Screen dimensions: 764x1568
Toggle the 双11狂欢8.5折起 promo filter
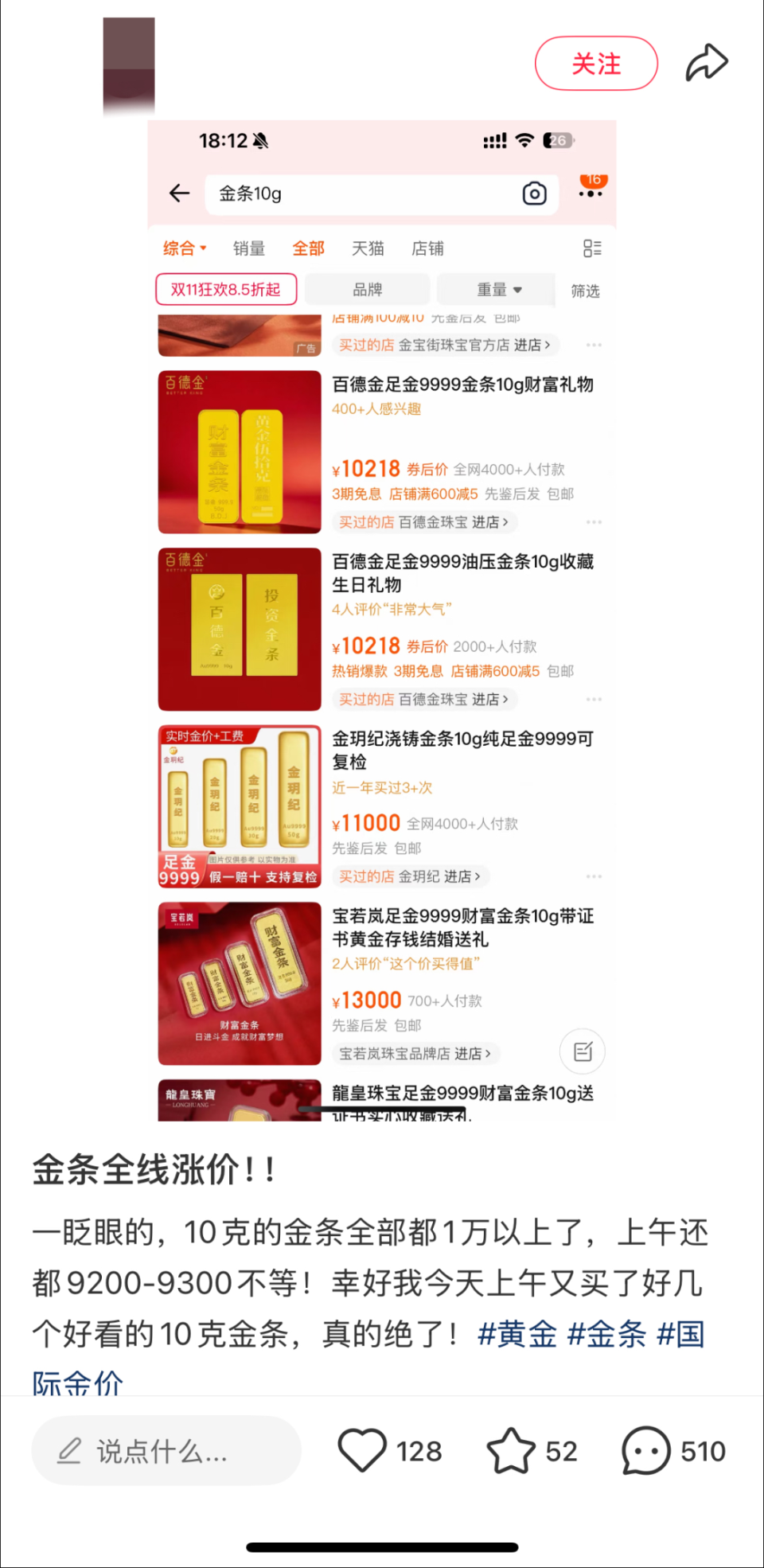[226, 290]
